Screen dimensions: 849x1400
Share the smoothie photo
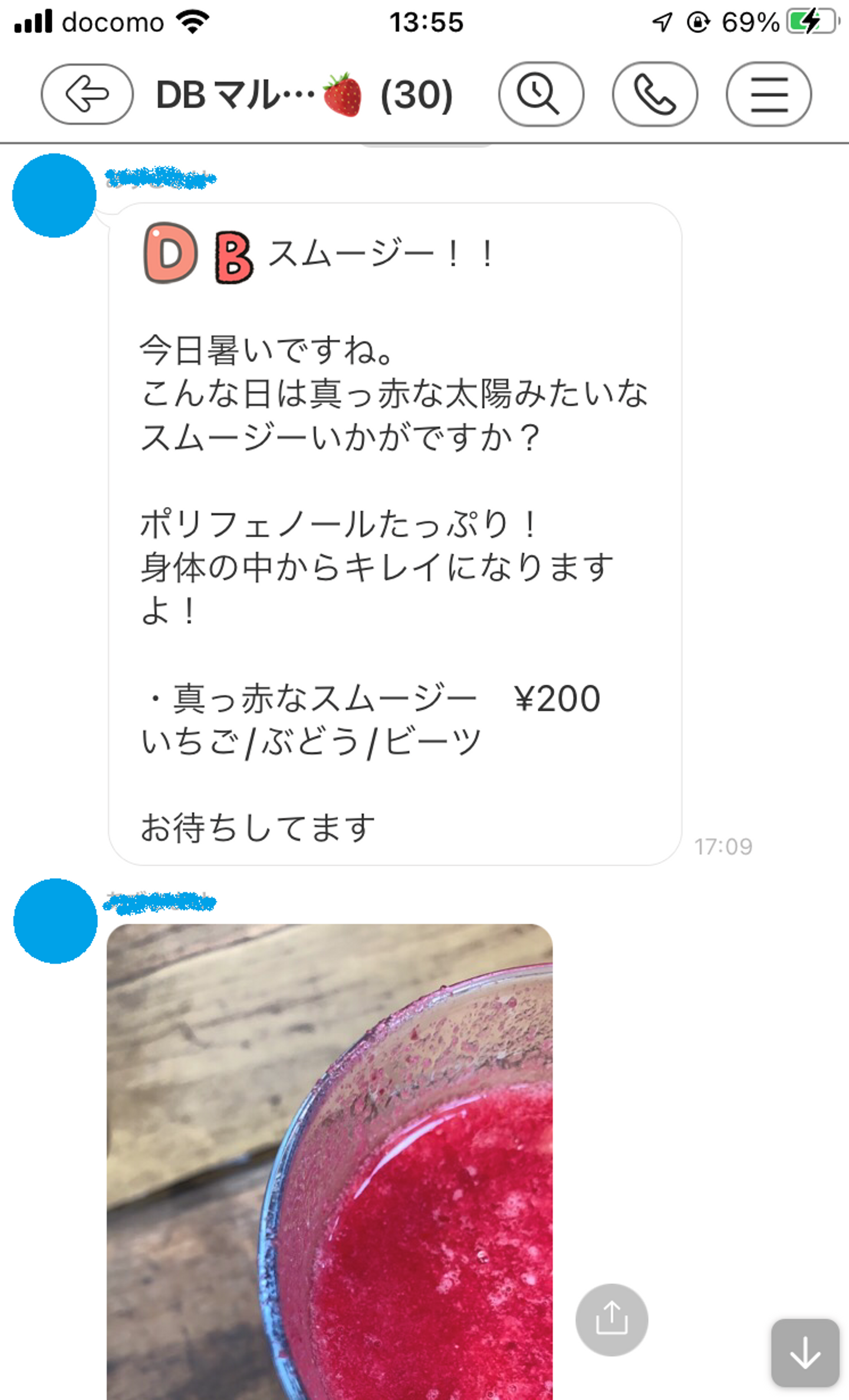(x=611, y=1319)
